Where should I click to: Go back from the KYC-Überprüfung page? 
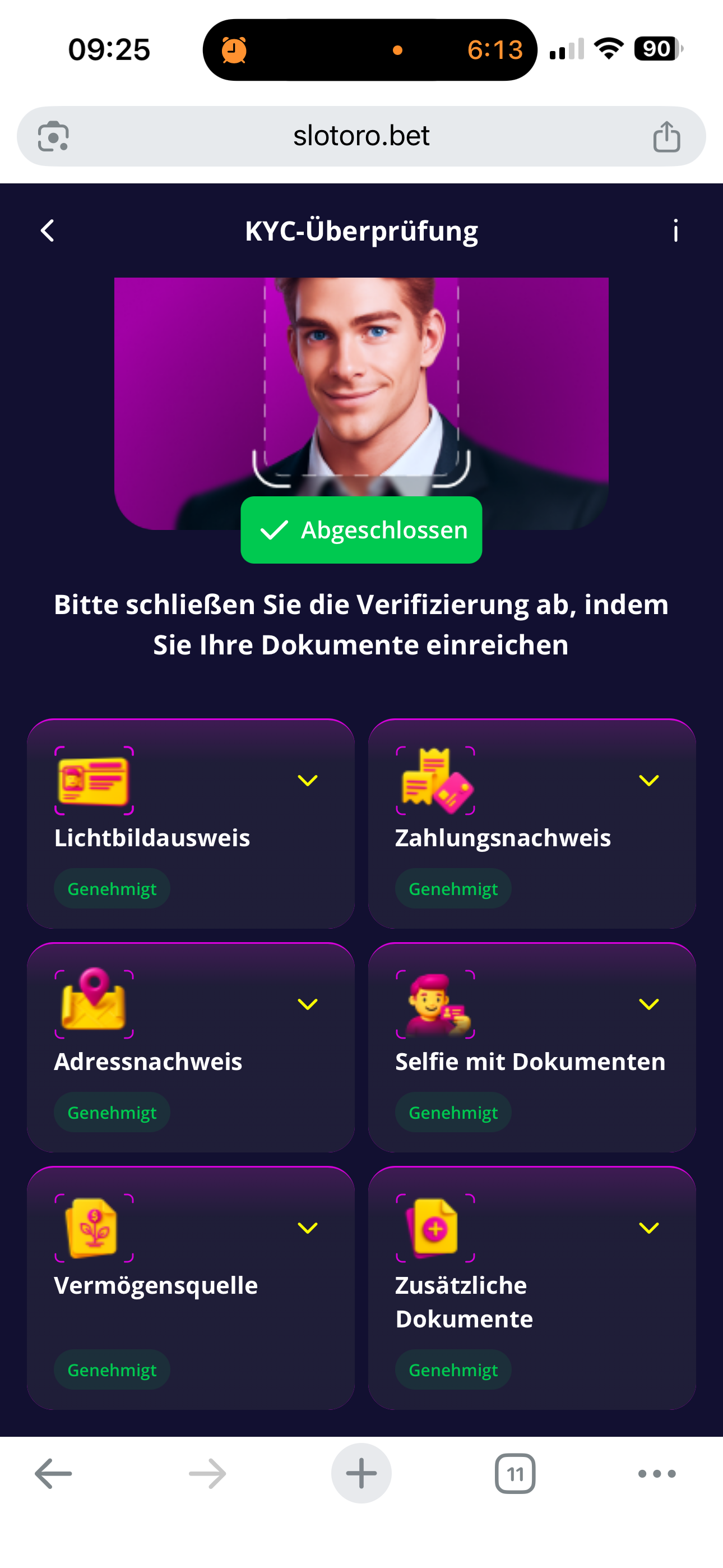tap(48, 230)
